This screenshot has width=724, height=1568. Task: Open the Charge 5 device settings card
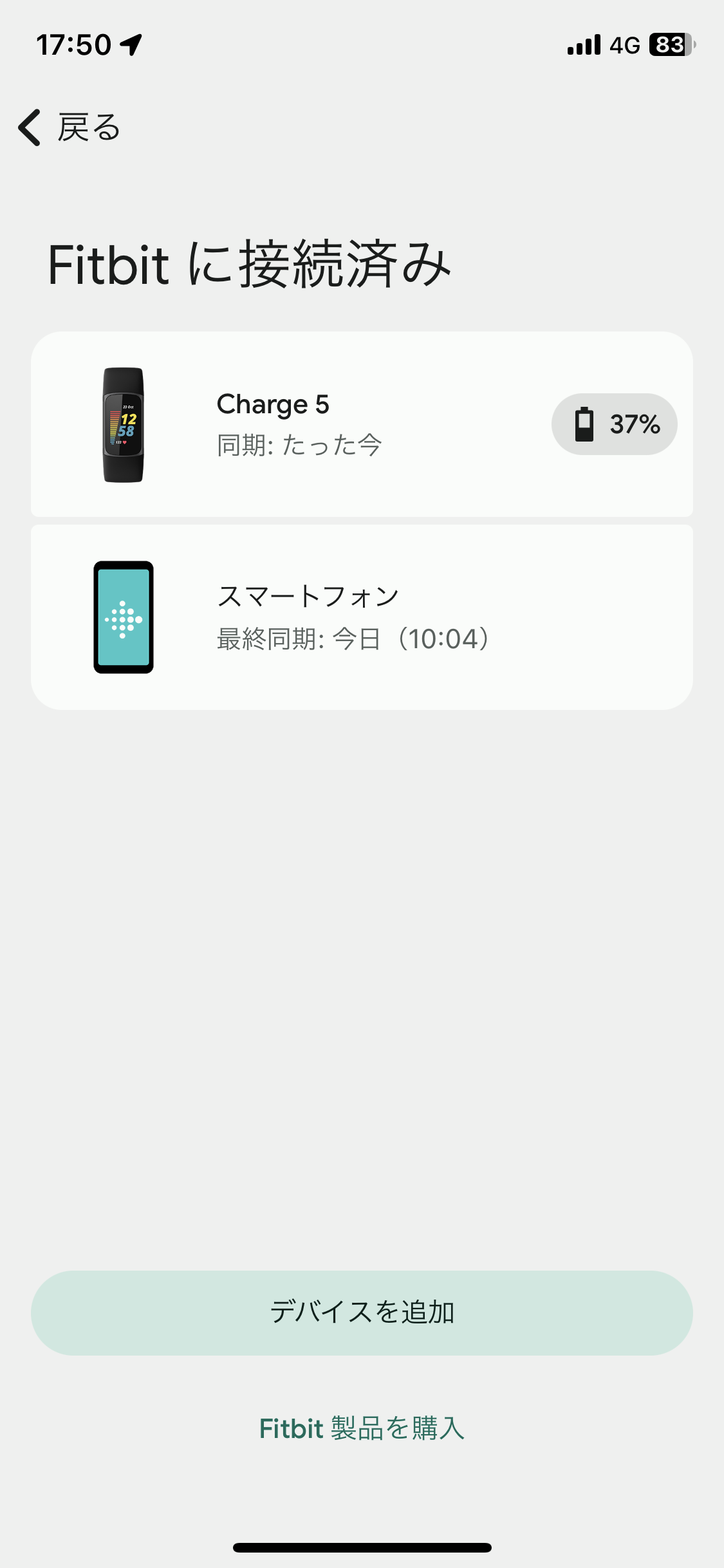362,424
